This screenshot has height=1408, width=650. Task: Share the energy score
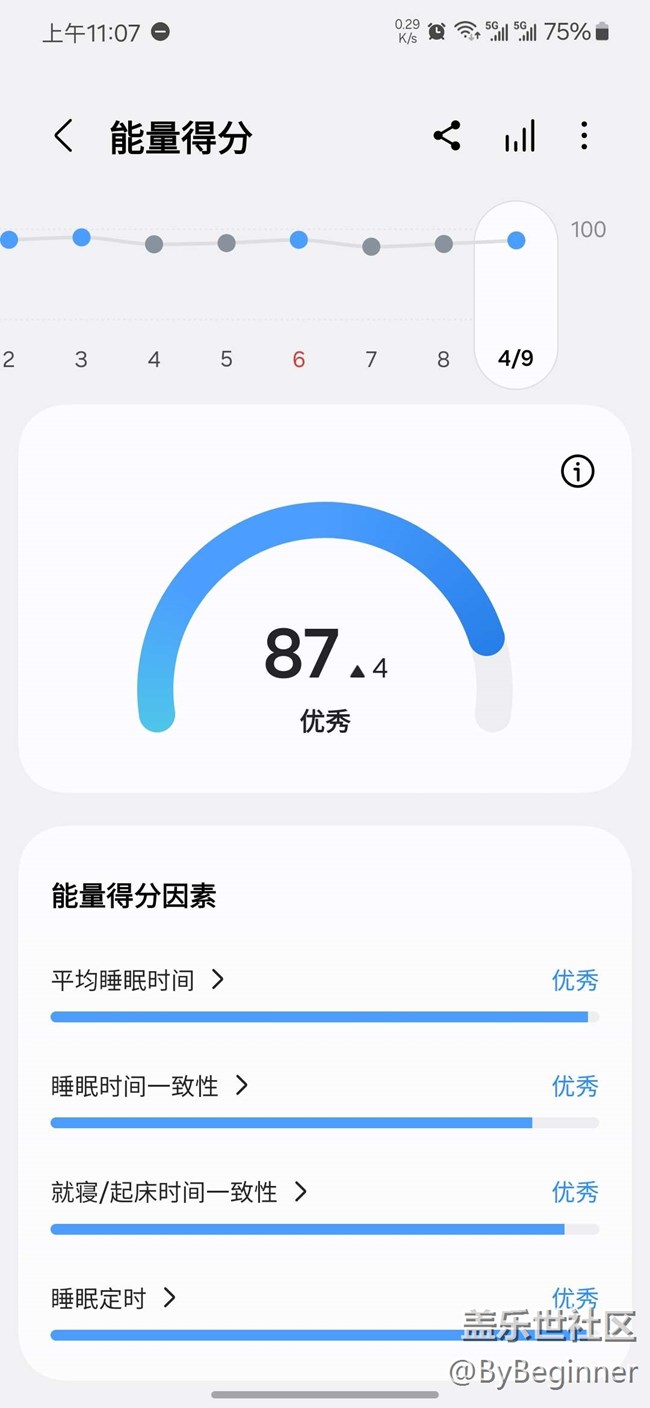[x=447, y=136]
